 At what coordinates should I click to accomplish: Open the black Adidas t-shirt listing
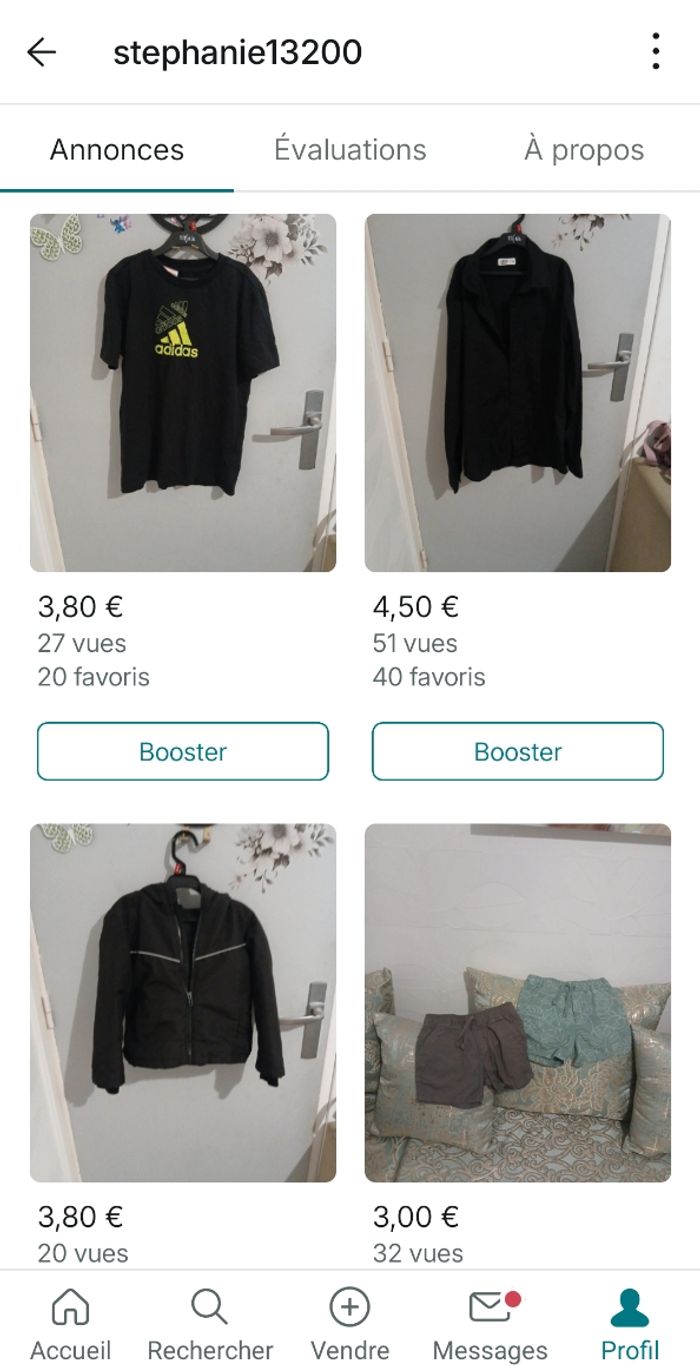point(183,392)
